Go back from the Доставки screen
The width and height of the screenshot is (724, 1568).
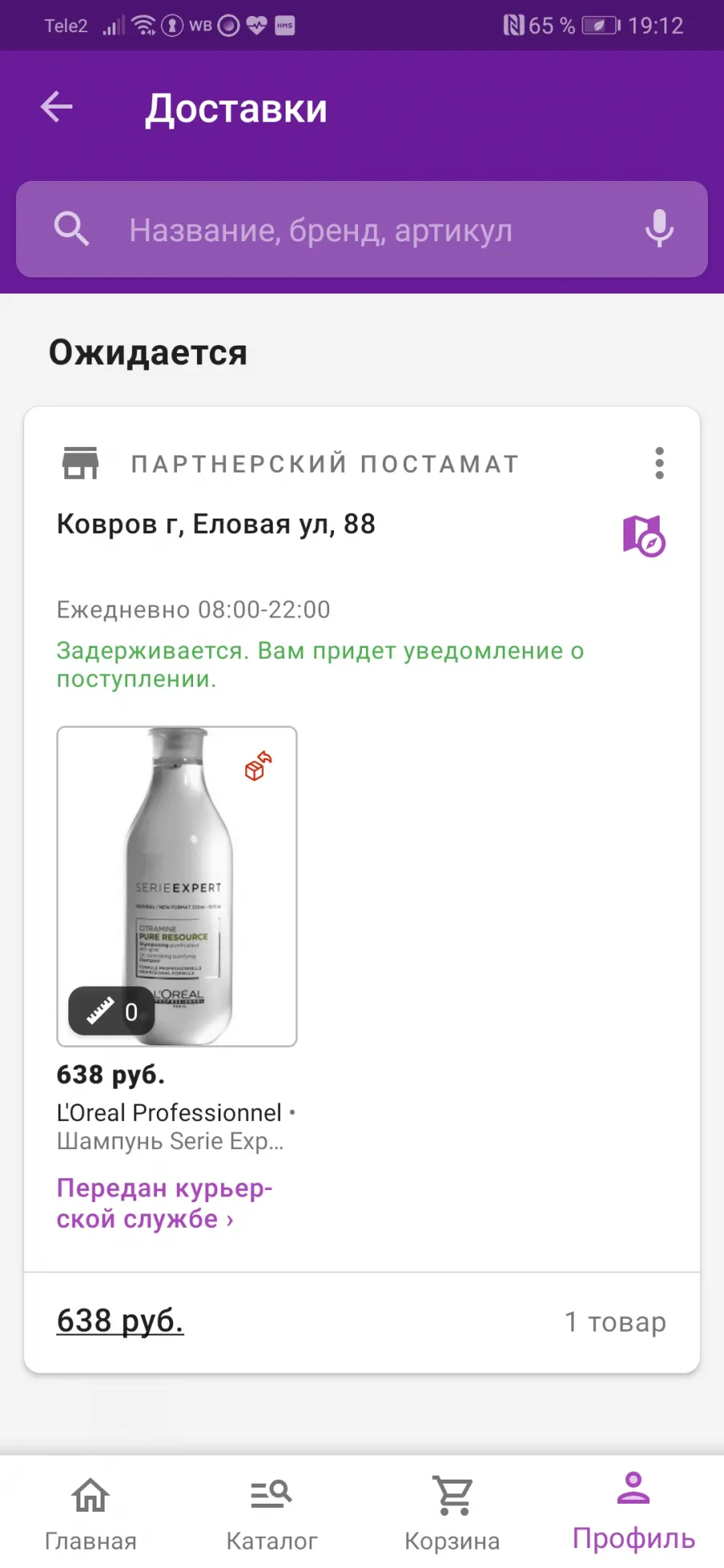pyautogui.click(x=56, y=107)
